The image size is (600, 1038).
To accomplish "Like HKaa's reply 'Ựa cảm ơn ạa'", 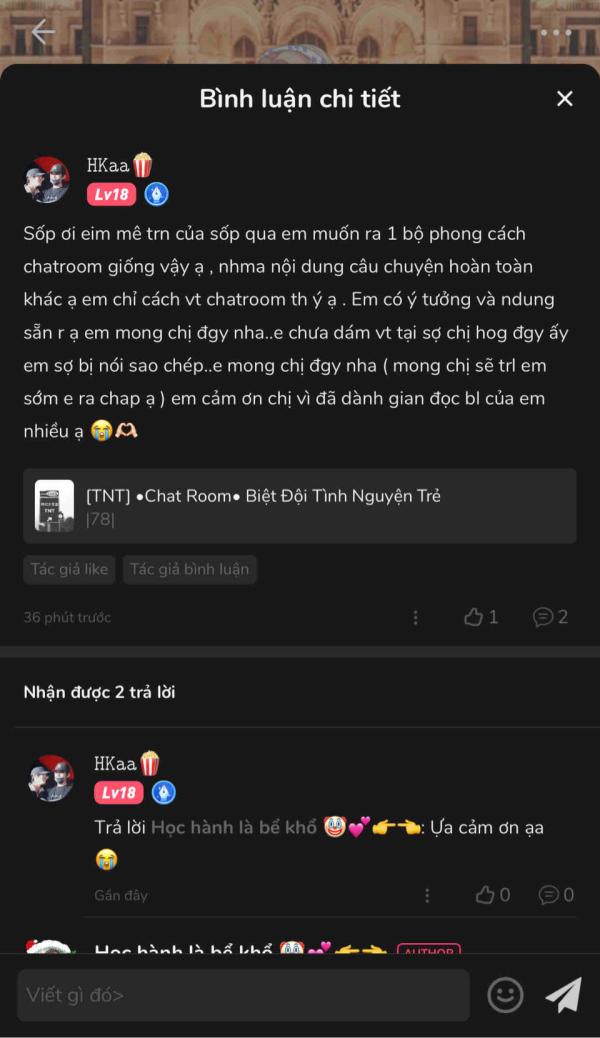I will (x=492, y=895).
